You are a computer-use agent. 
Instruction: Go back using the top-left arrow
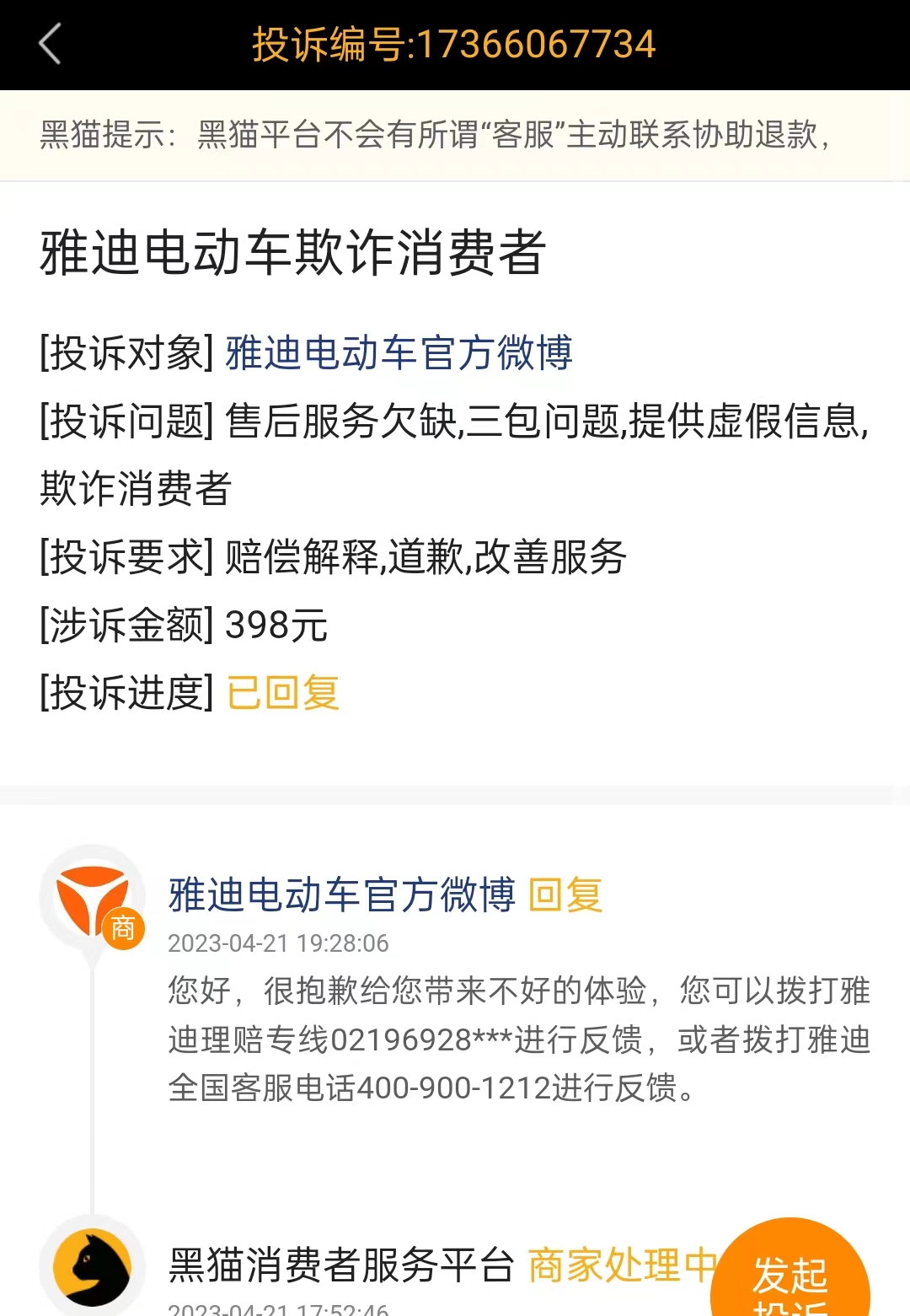click(x=51, y=44)
